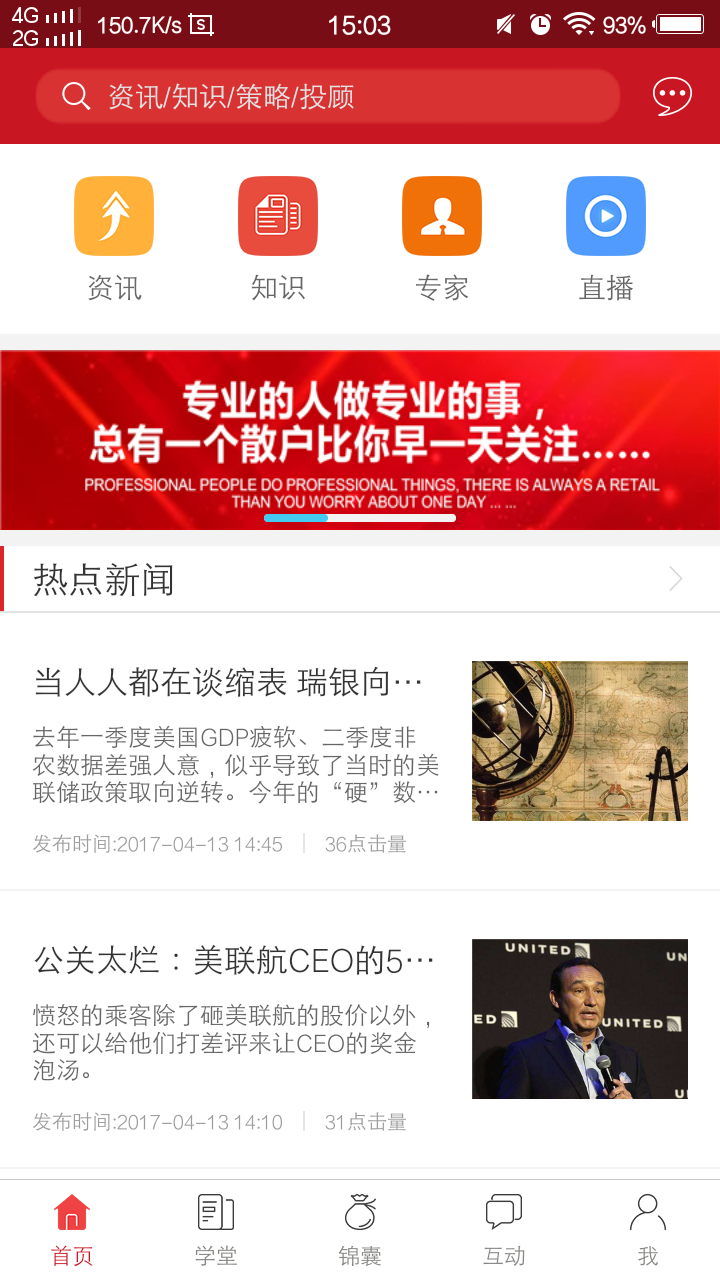The image size is (720, 1280).
Task: Expand 热点新闻 with the chevron arrow
Action: 676,579
